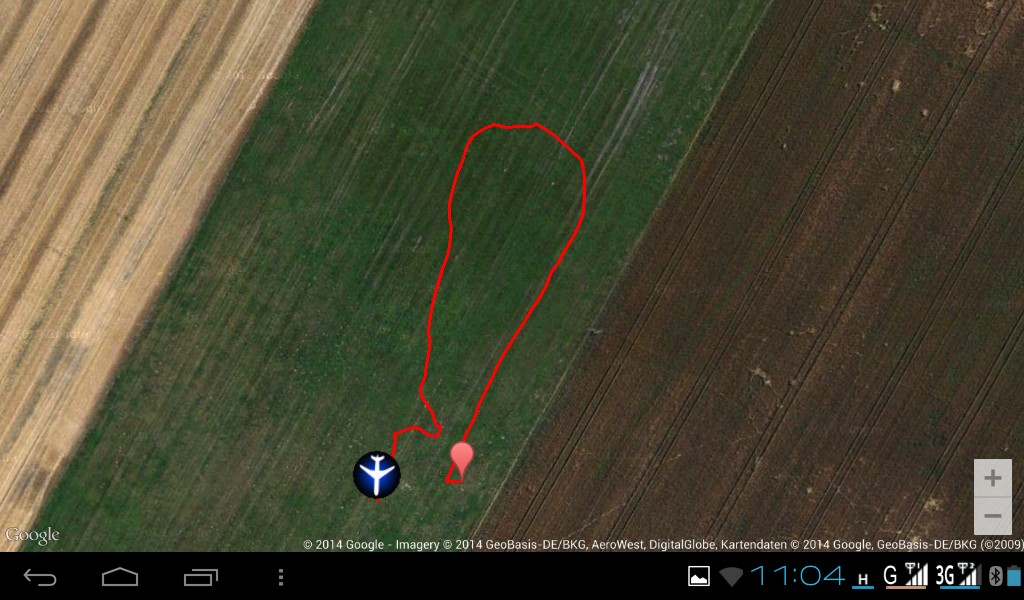
Task: Tap the red location pin marker
Action: [461, 458]
